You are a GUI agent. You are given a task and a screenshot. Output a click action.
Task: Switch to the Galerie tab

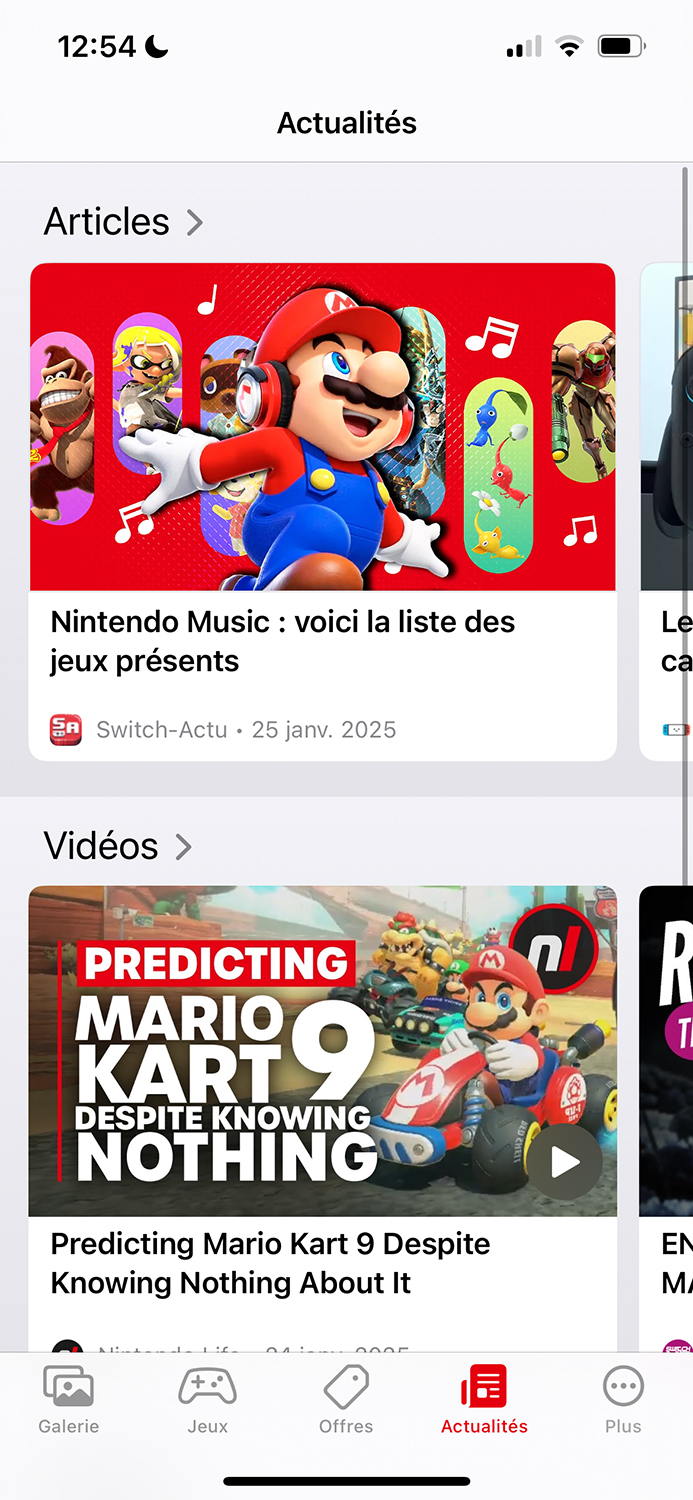tap(69, 1400)
